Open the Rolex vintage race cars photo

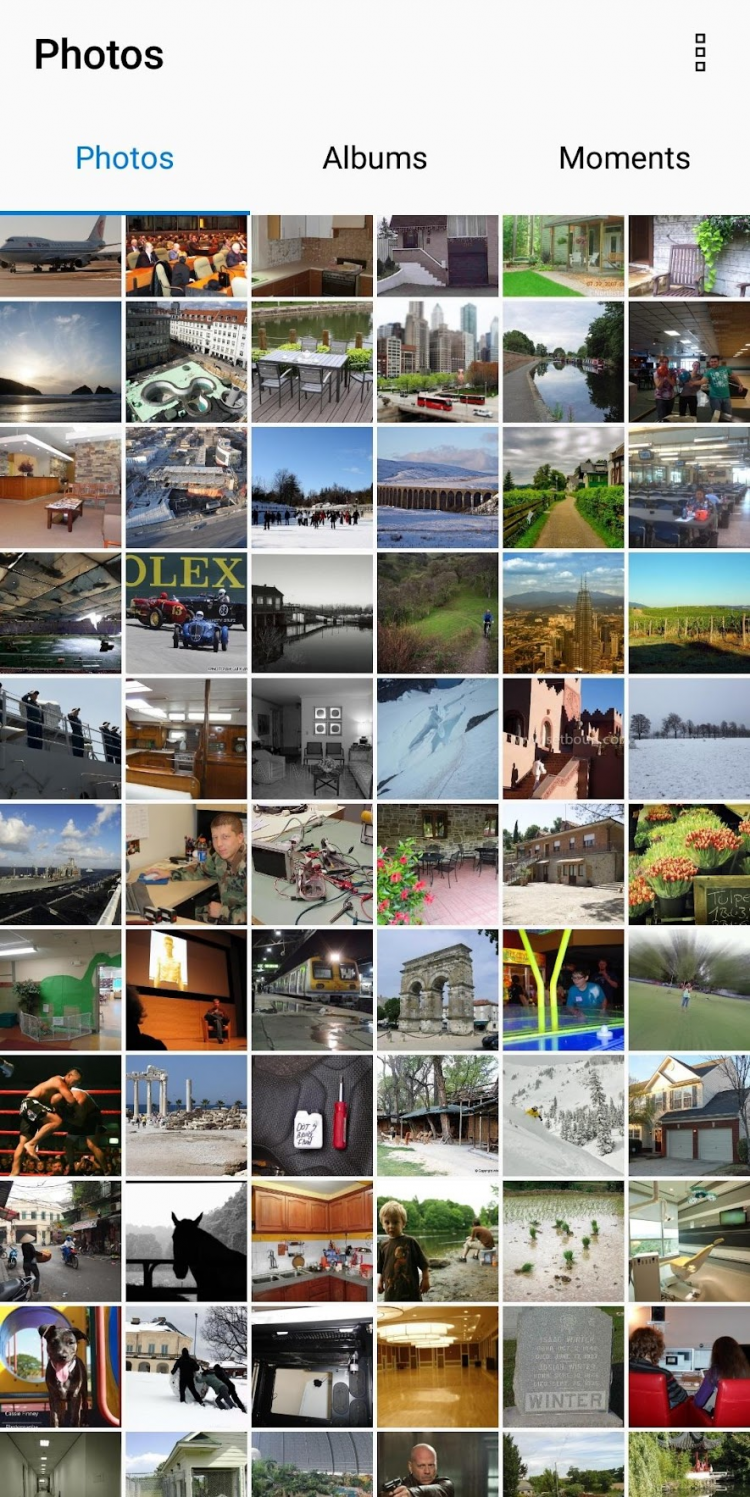(x=186, y=612)
